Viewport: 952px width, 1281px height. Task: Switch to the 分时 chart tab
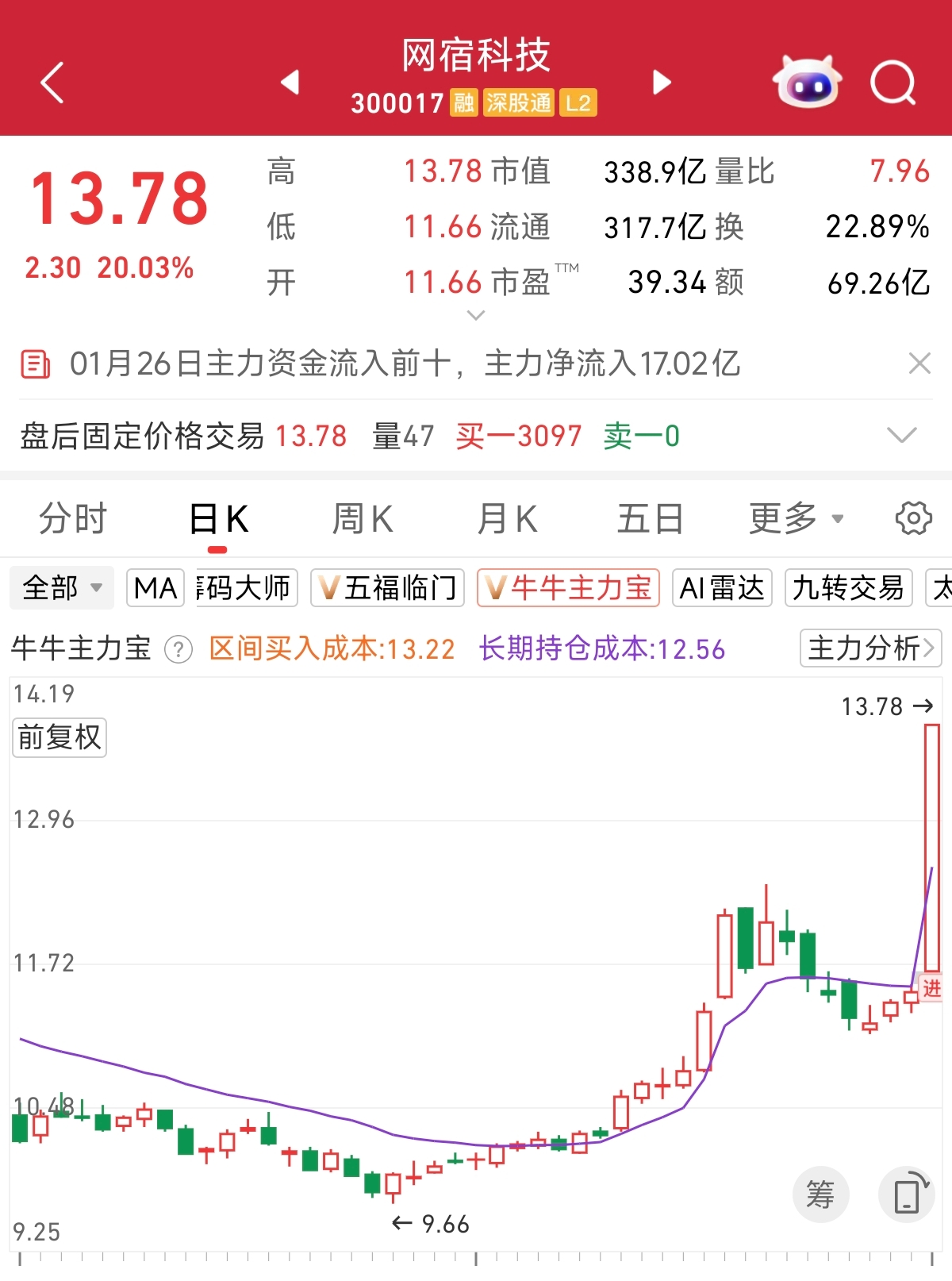(x=73, y=519)
